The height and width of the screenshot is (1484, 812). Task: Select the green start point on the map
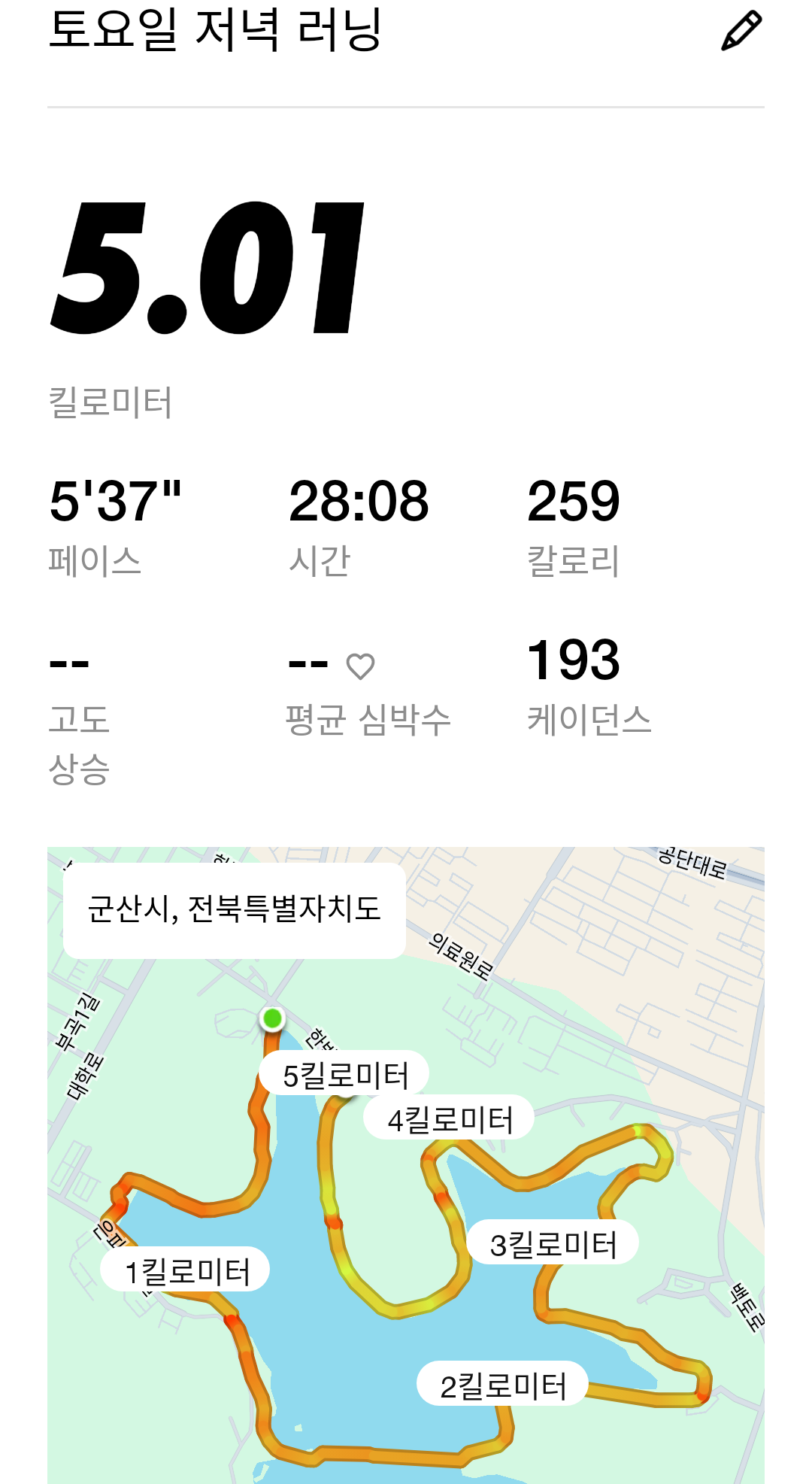point(272,1017)
